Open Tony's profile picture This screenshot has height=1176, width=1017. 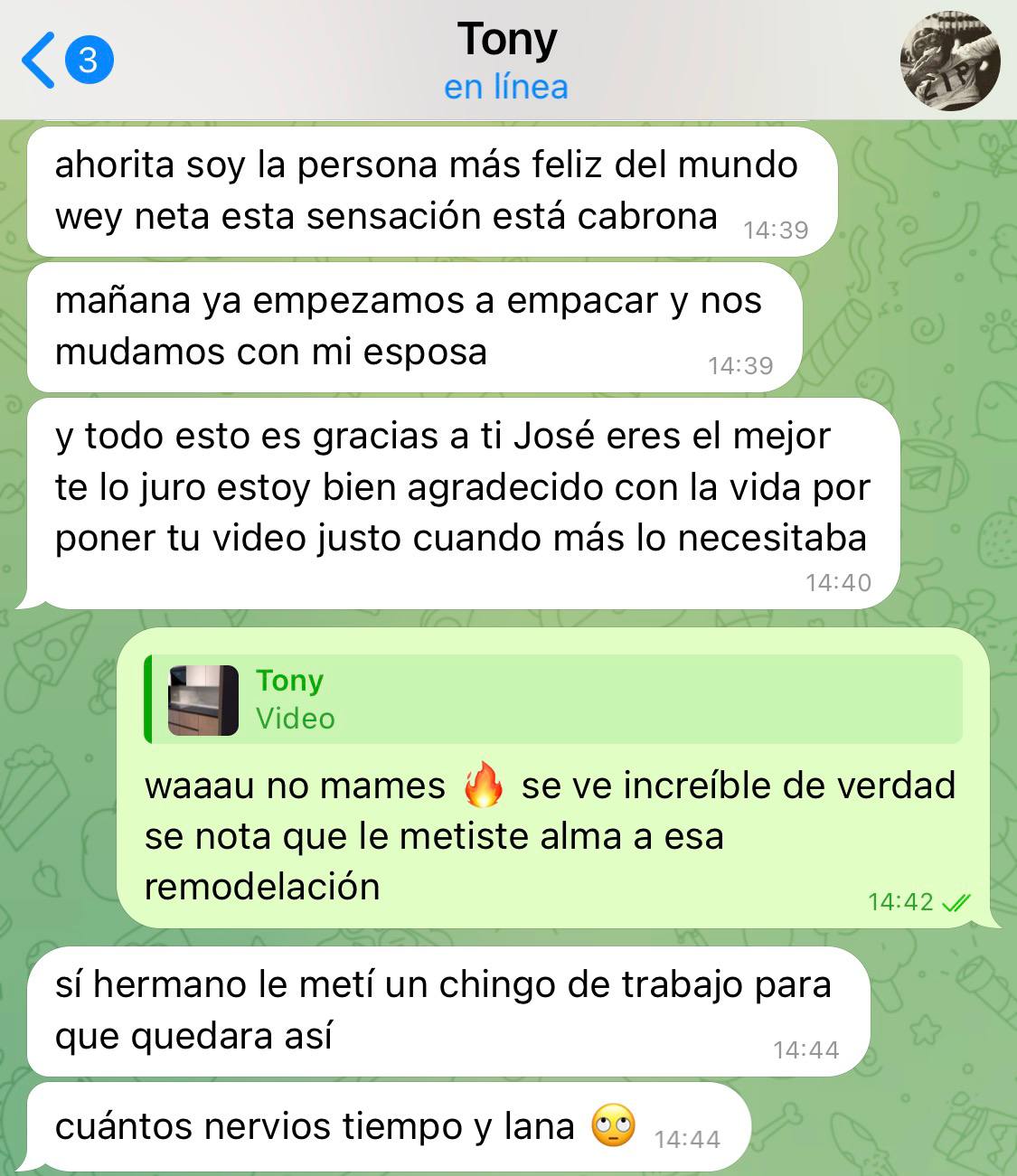949,61
